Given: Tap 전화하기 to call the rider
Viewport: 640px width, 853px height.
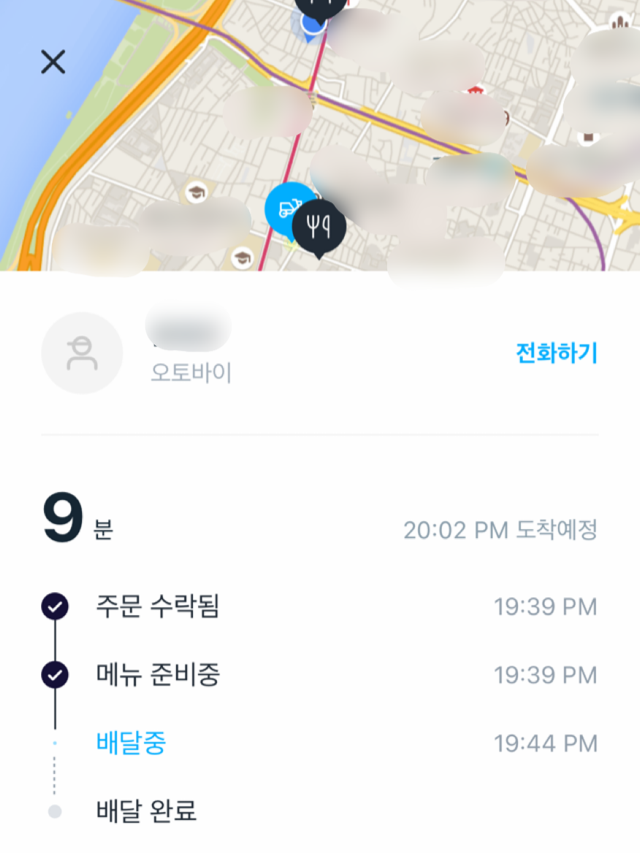Looking at the screenshot, I should click(x=556, y=353).
